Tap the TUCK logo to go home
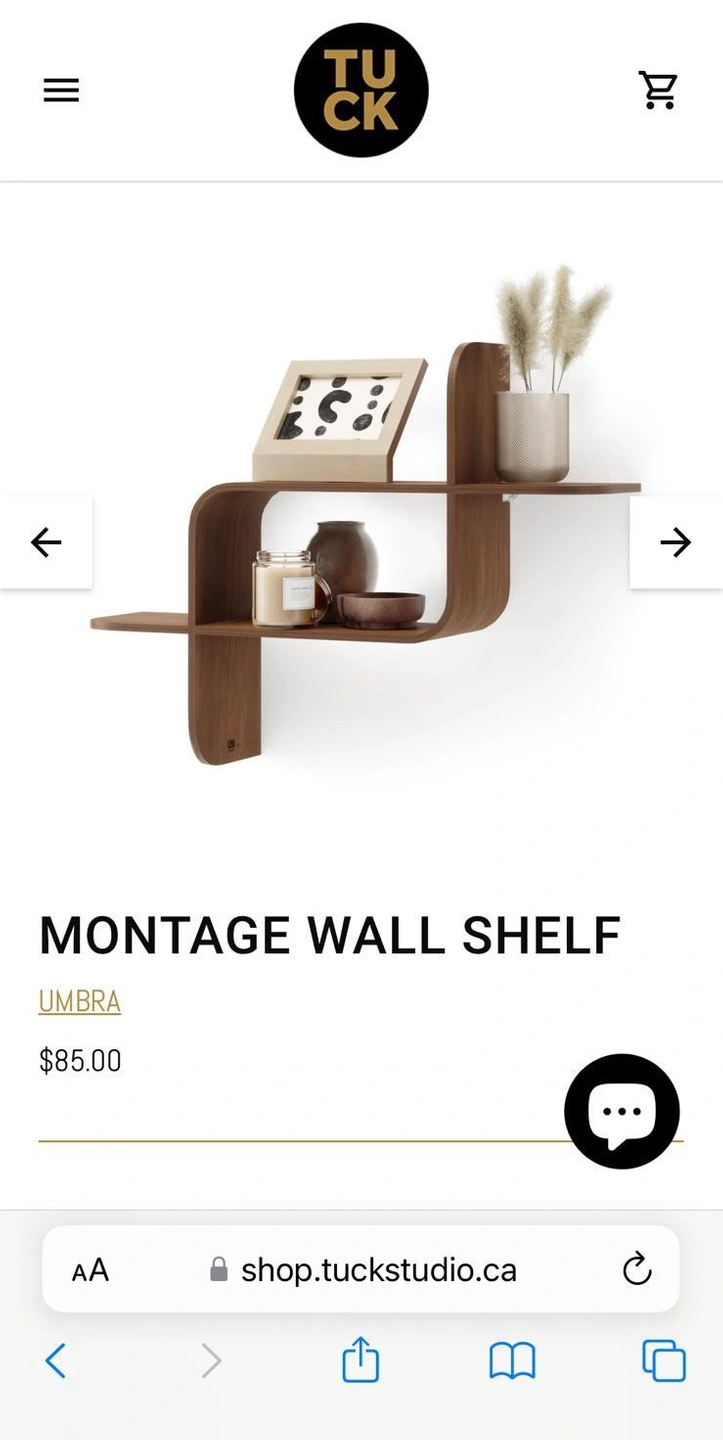The image size is (723, 1440). point(361,91)
